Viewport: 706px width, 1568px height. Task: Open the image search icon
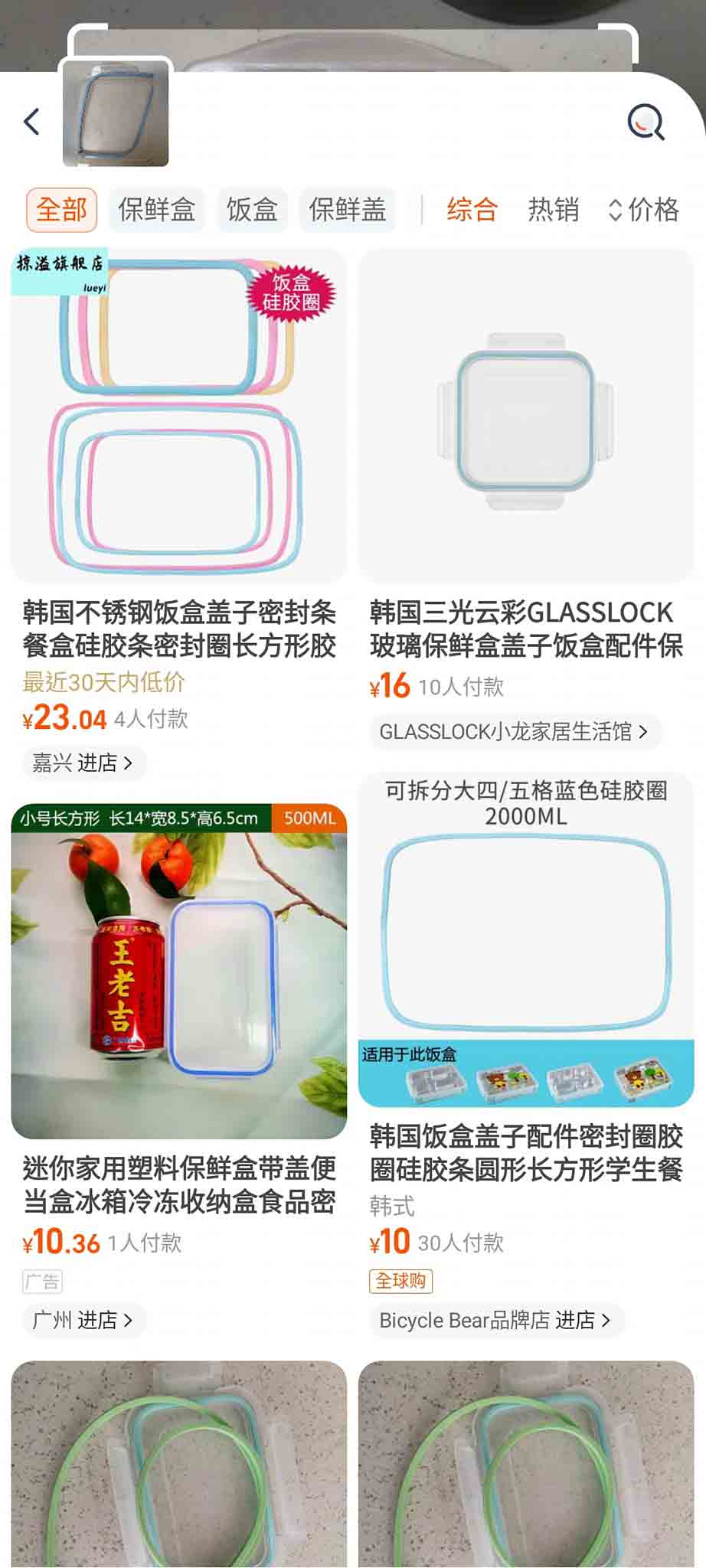[x=646, y=122]
